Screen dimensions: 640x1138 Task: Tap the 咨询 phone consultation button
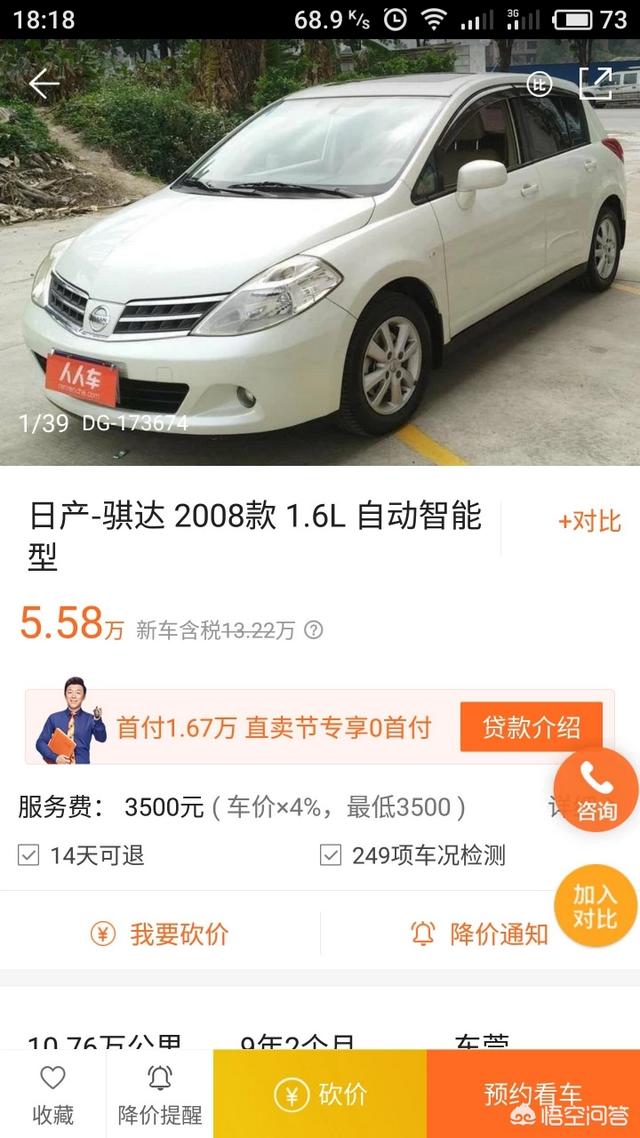(x=596, y=790)
